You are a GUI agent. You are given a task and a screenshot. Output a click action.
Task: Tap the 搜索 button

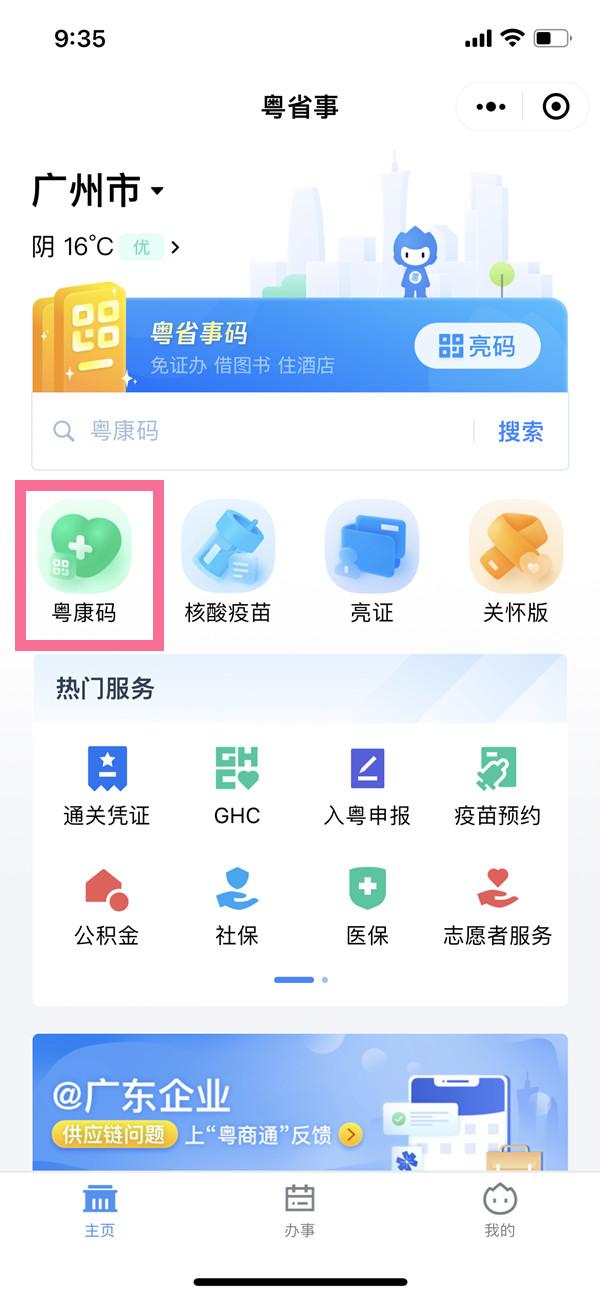[520, 431]
